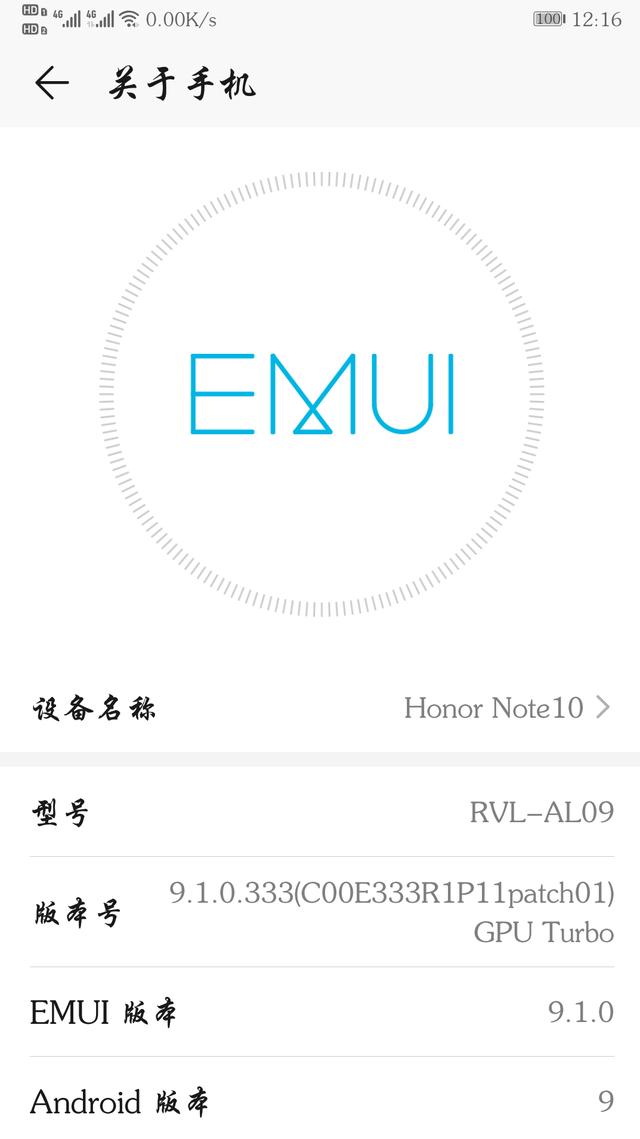Open the 设备名称 Honor Note10 row
The width and height of the screenshot is (640, 1139).
(x=320, y=709)
